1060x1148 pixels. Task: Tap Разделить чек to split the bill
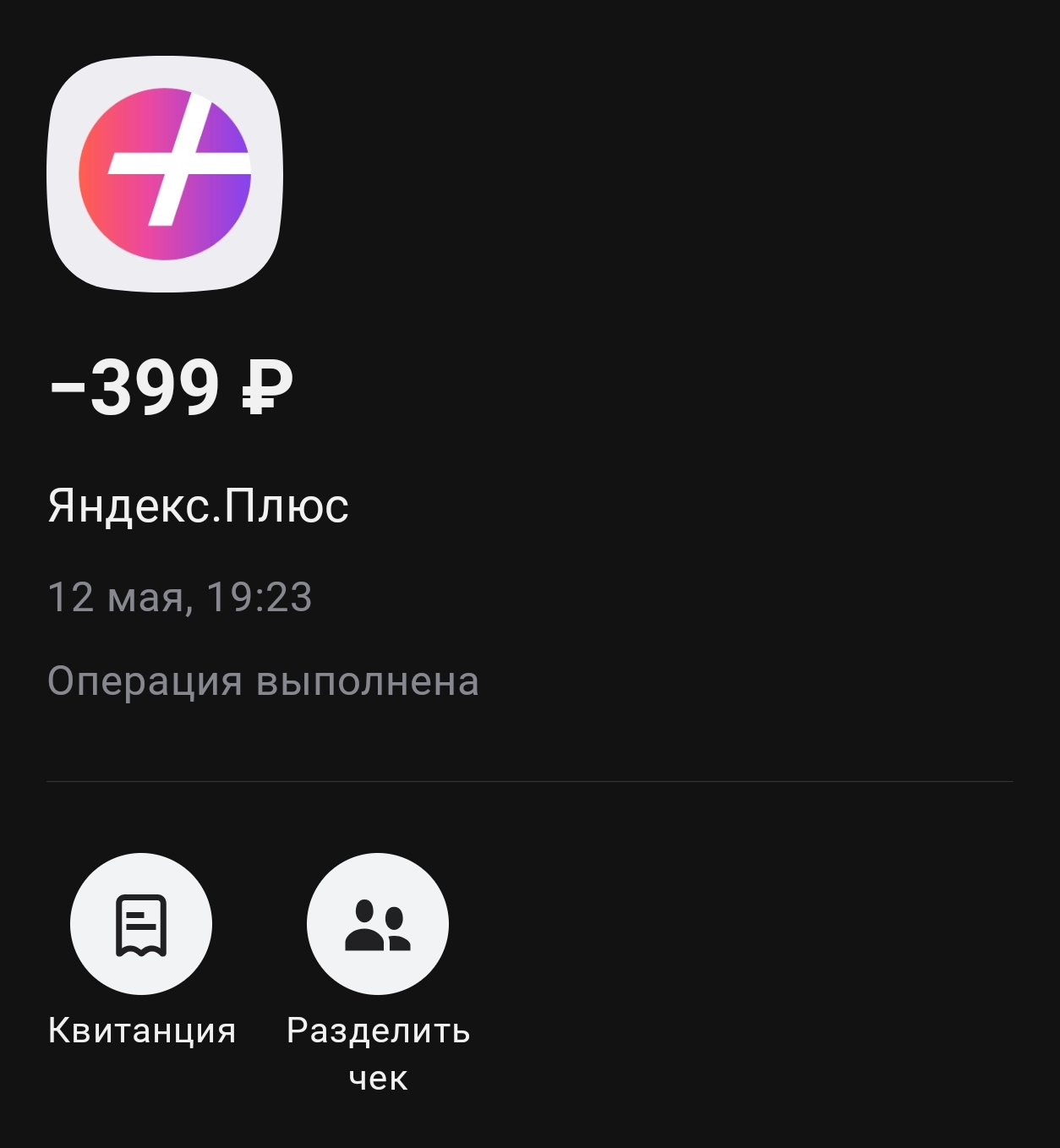point(378,924)
